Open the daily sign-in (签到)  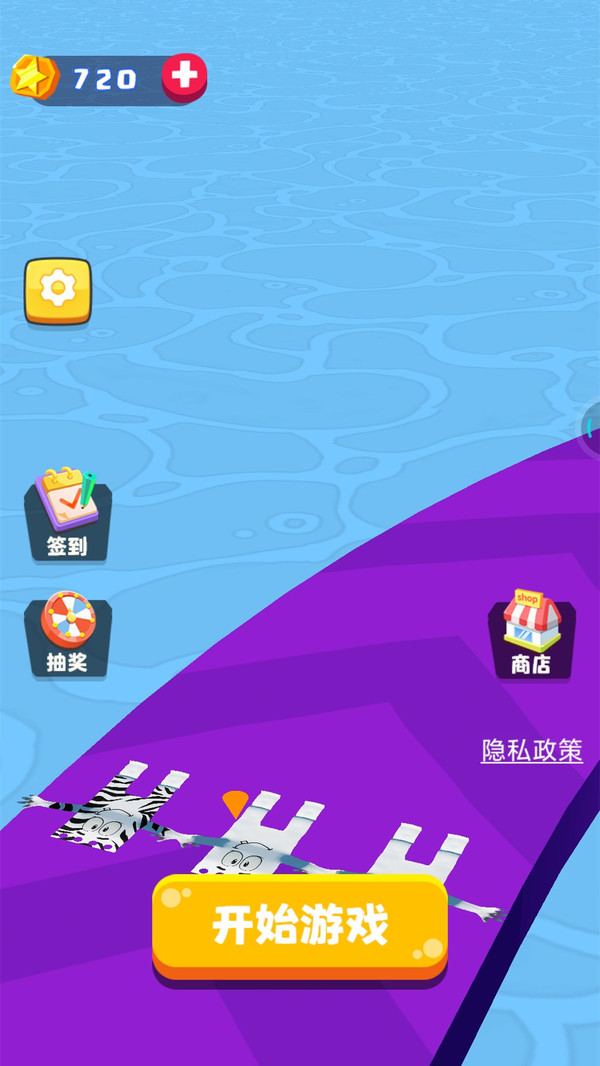67,514
